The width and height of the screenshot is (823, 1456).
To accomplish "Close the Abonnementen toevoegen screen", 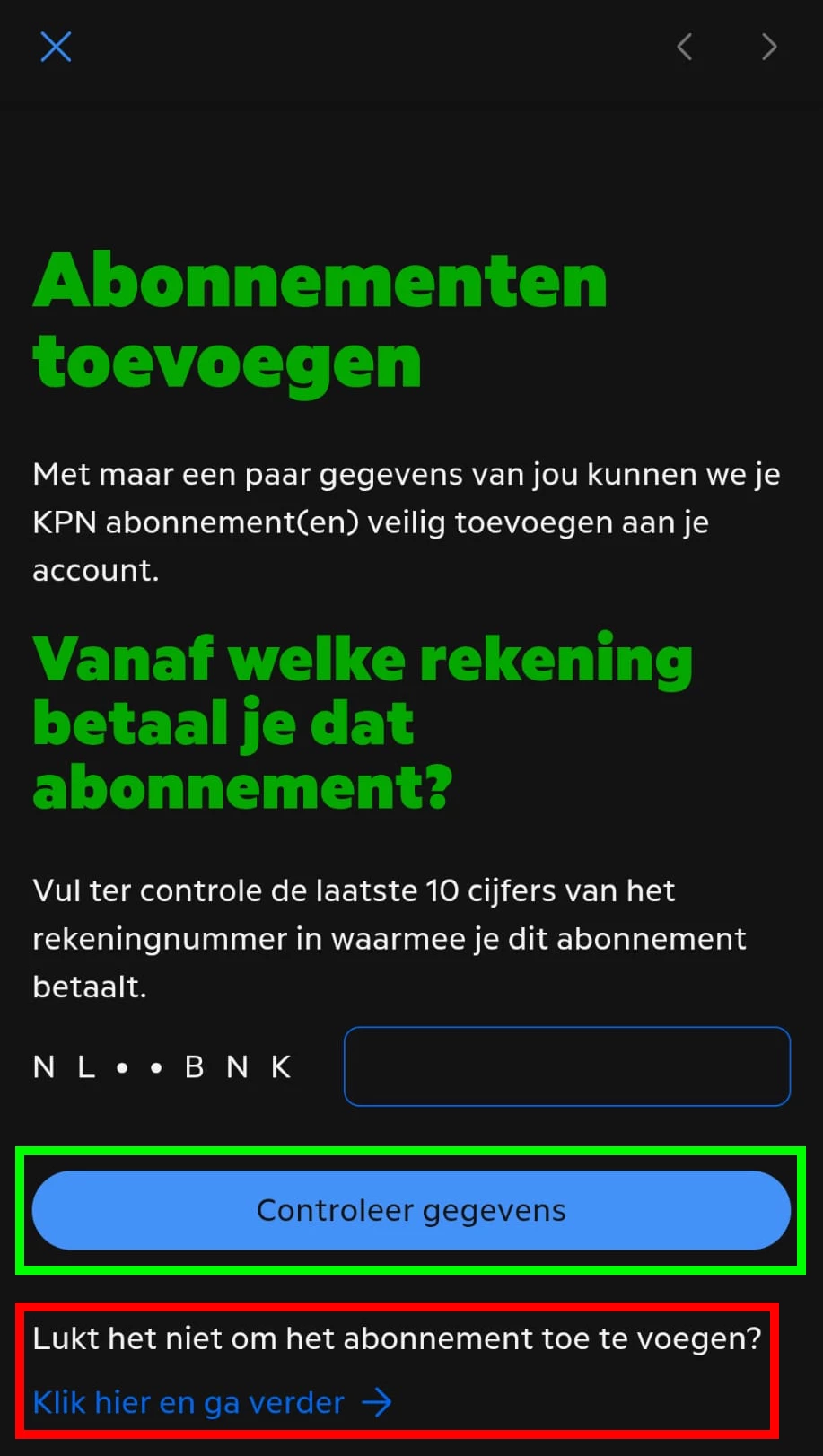I will [56, 47].
